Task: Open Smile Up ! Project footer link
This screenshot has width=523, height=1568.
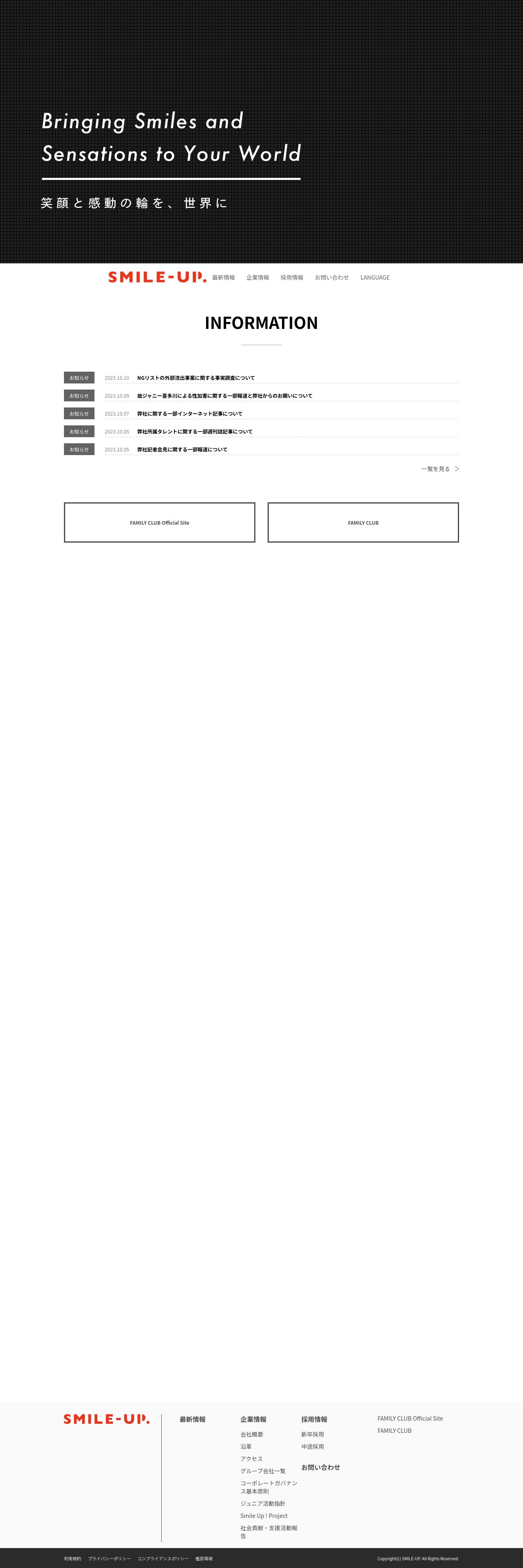Action: point(264,1515)
